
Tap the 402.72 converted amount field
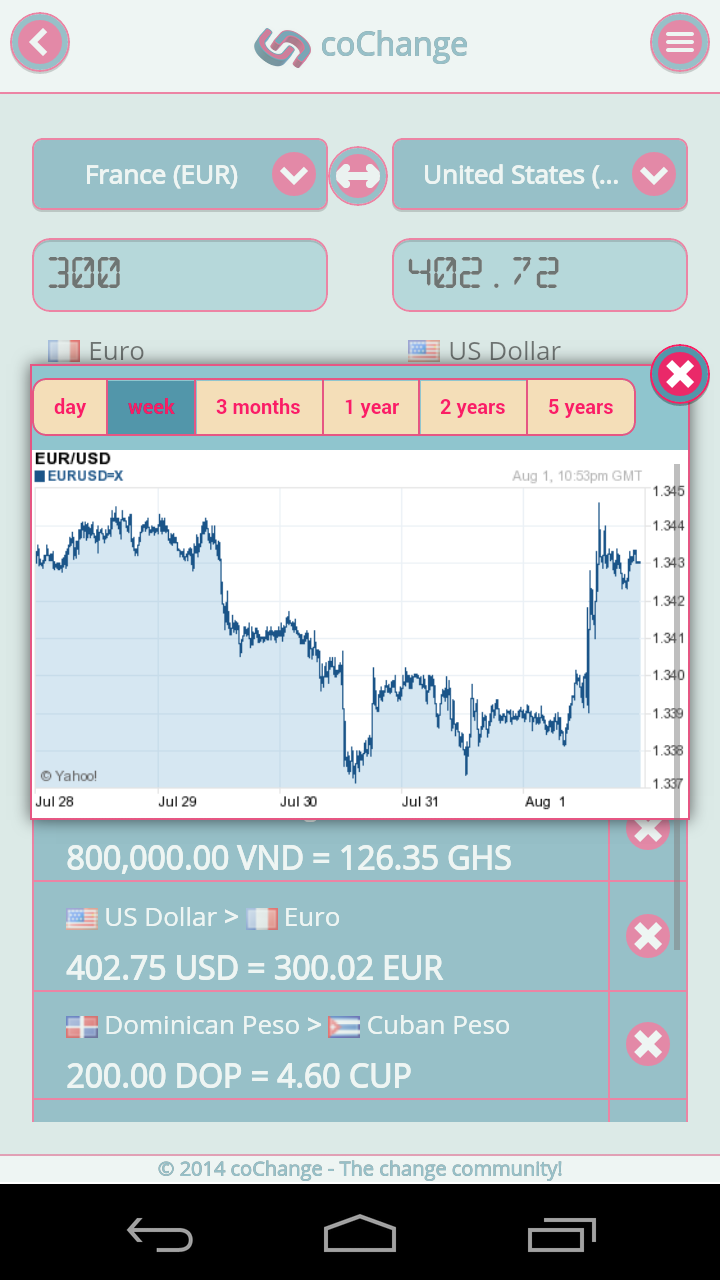(x=540, y=274)
